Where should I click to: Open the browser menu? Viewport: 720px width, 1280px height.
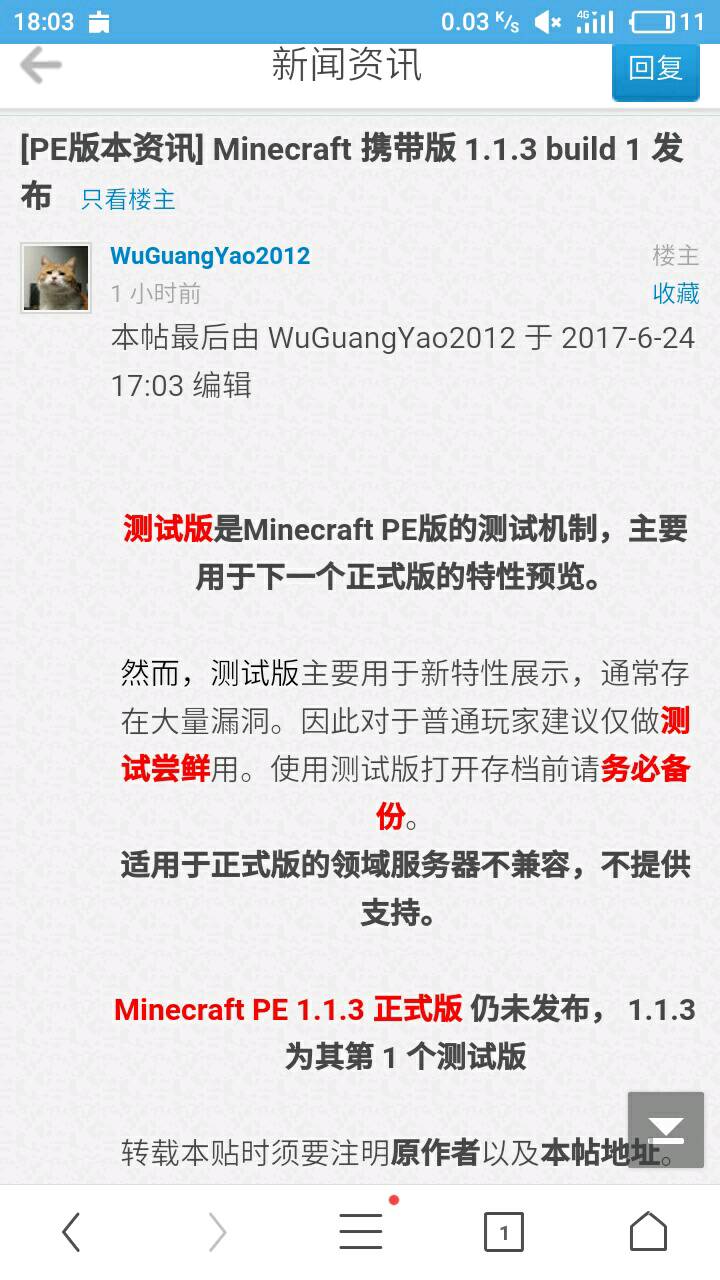361,1231
